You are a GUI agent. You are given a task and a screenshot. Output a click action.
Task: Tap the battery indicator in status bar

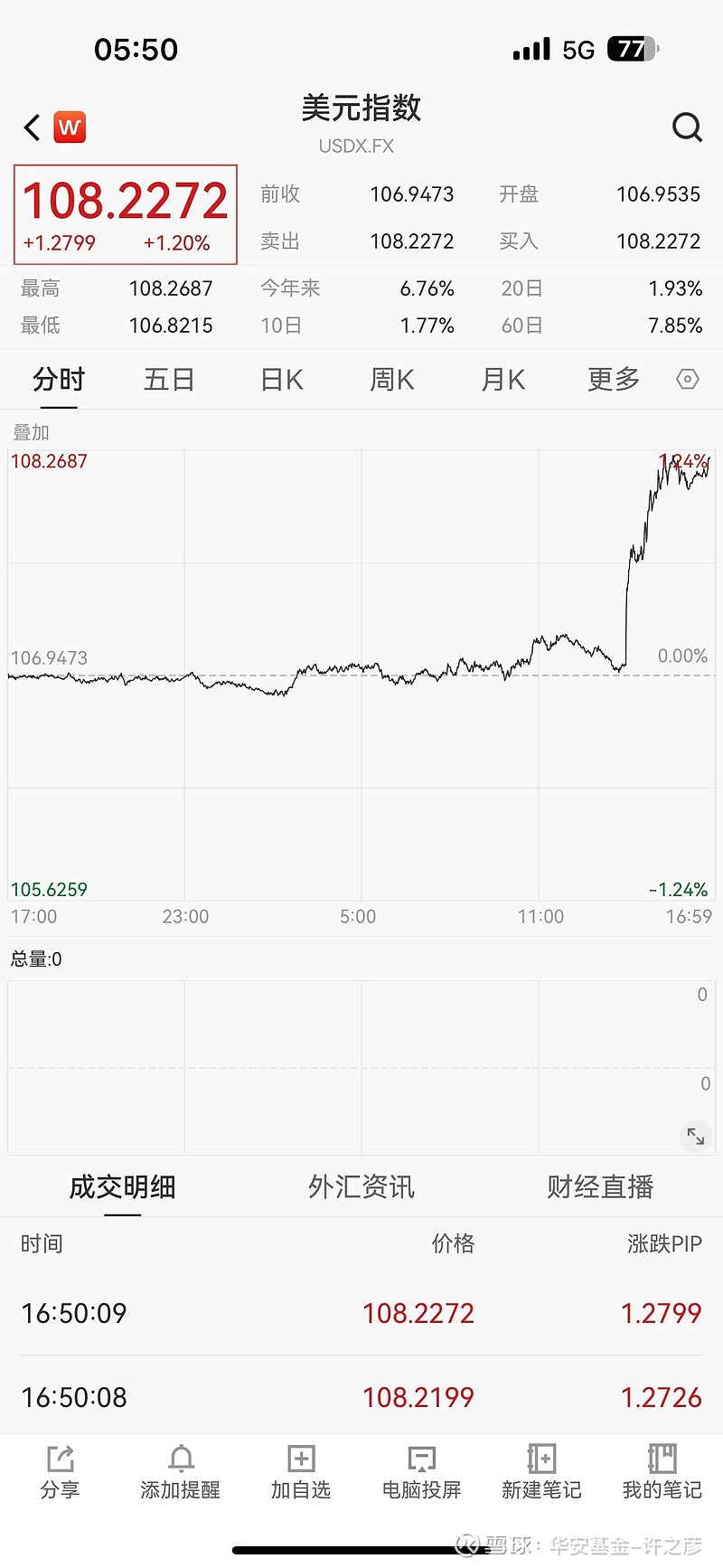pos(633,50)
